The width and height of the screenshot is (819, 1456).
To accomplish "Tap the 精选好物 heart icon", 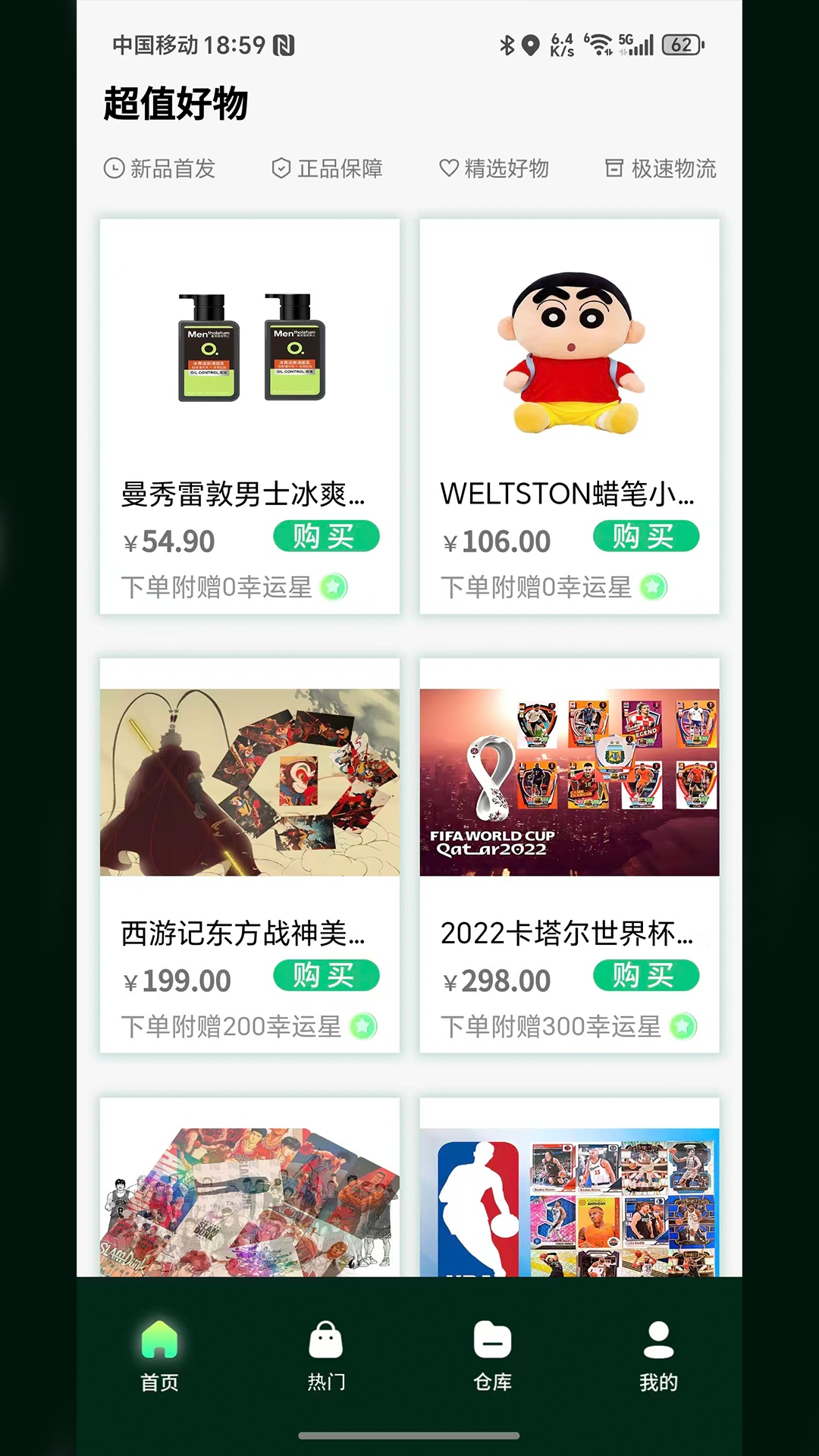I will pyautogui.click(x=448, y=168).
